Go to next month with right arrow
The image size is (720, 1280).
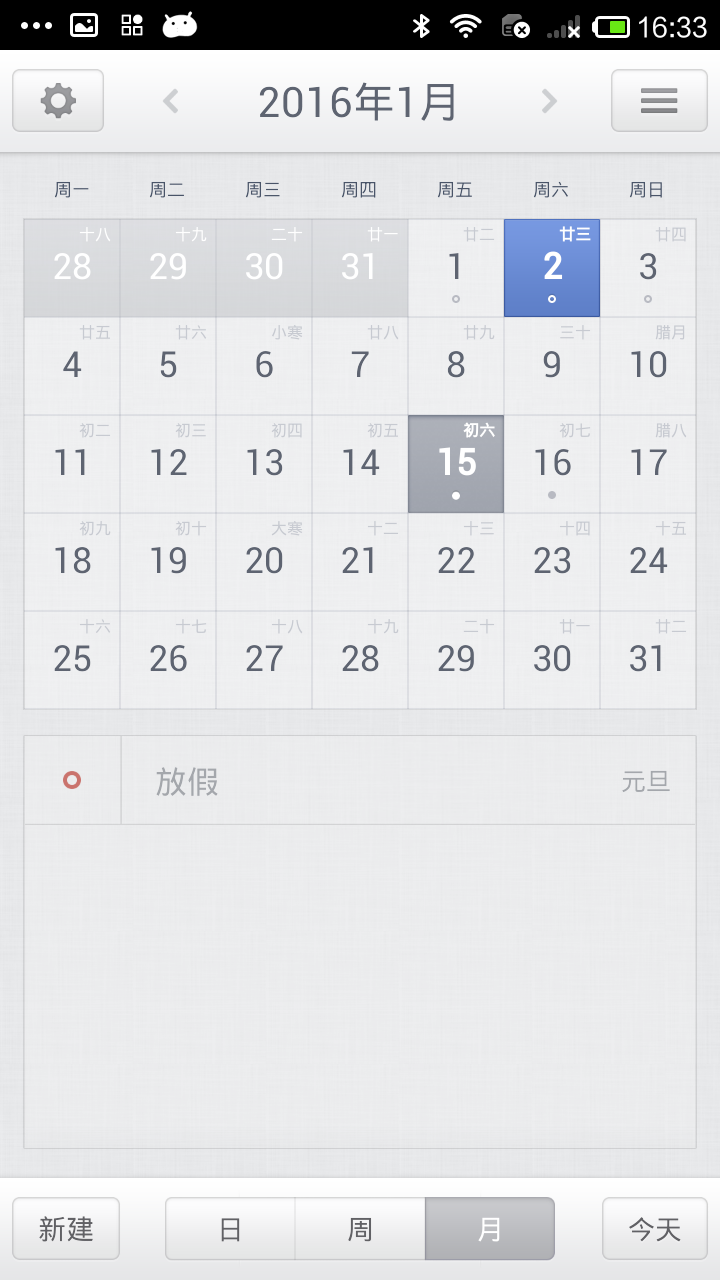pos(548,100)
